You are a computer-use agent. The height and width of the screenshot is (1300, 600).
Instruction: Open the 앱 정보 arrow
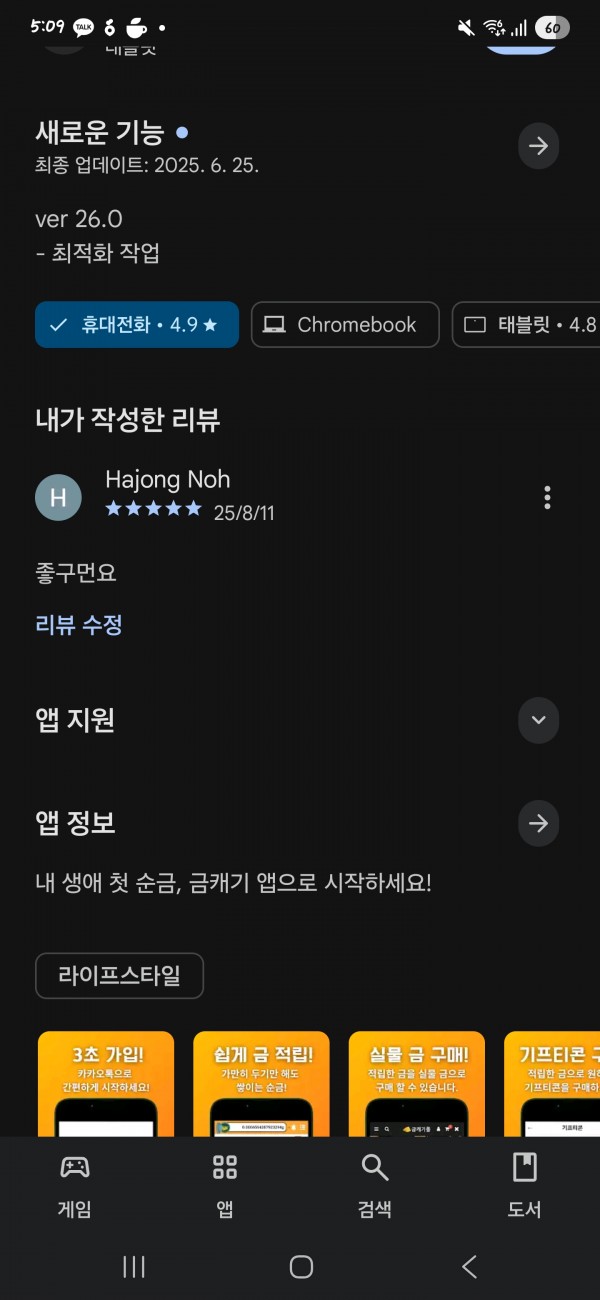click(538, 824)
